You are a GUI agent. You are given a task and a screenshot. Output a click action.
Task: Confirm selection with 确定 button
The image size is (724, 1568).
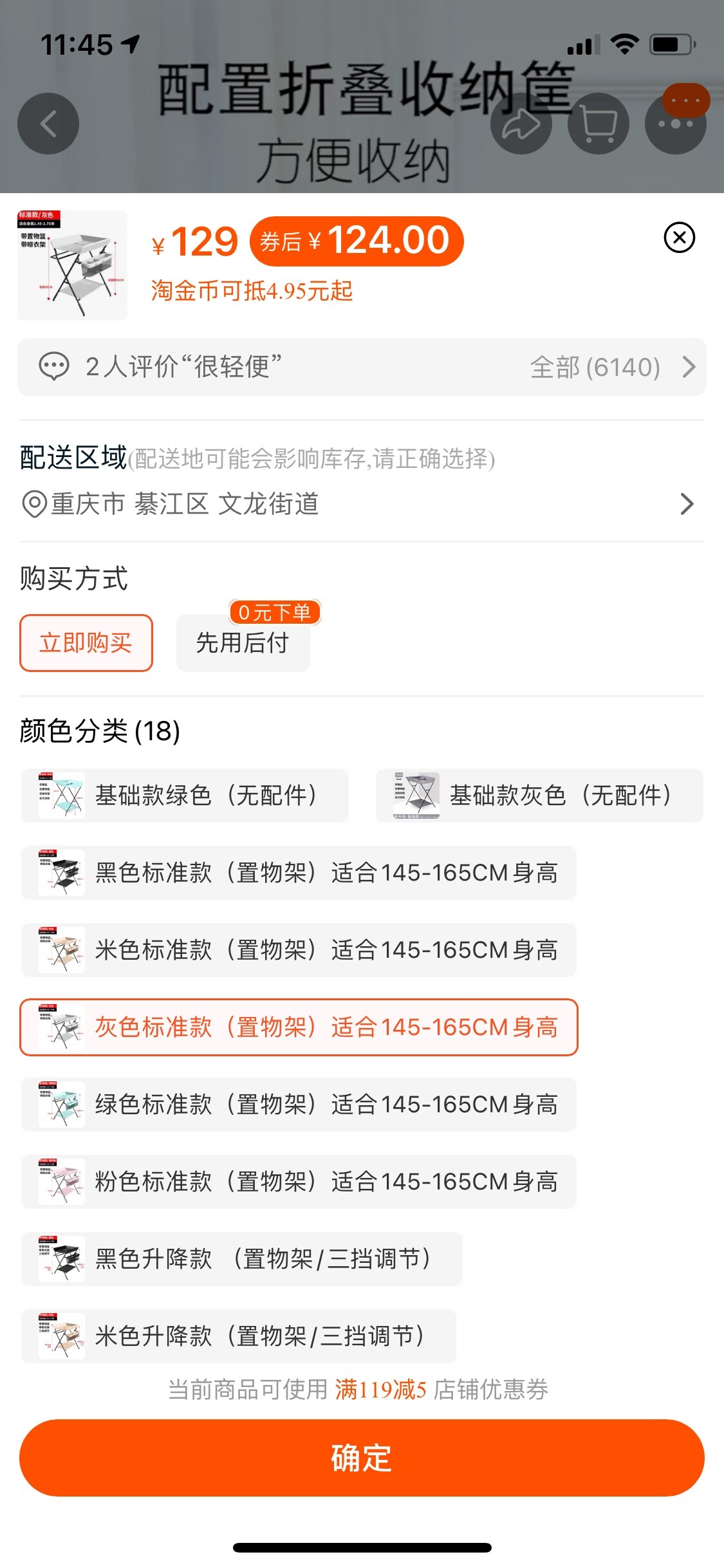pyautogui.click(x=362, y=1458)
